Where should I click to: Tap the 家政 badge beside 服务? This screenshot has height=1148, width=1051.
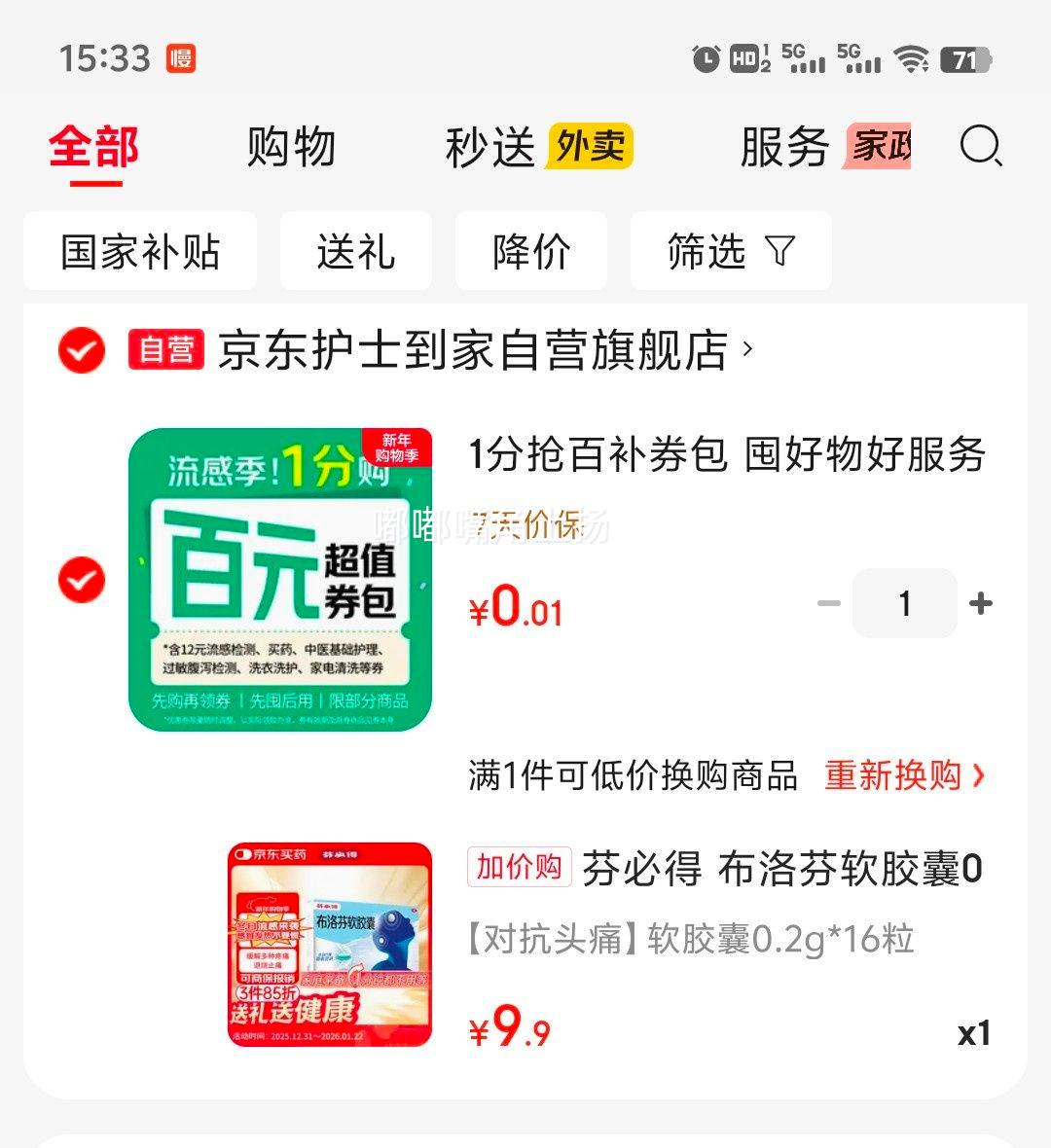click(877, 148)
